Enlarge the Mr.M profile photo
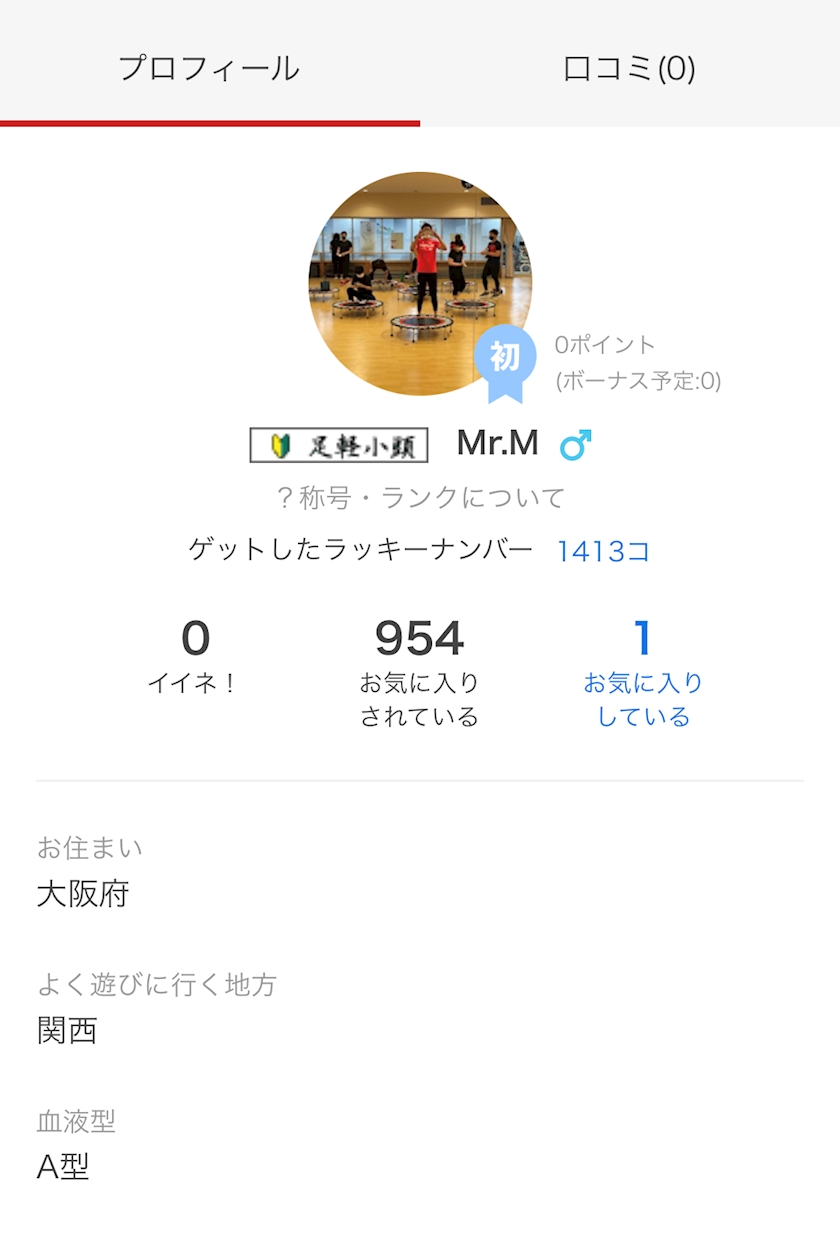This screenshot has height=1236, width=840. coord(419,283)
